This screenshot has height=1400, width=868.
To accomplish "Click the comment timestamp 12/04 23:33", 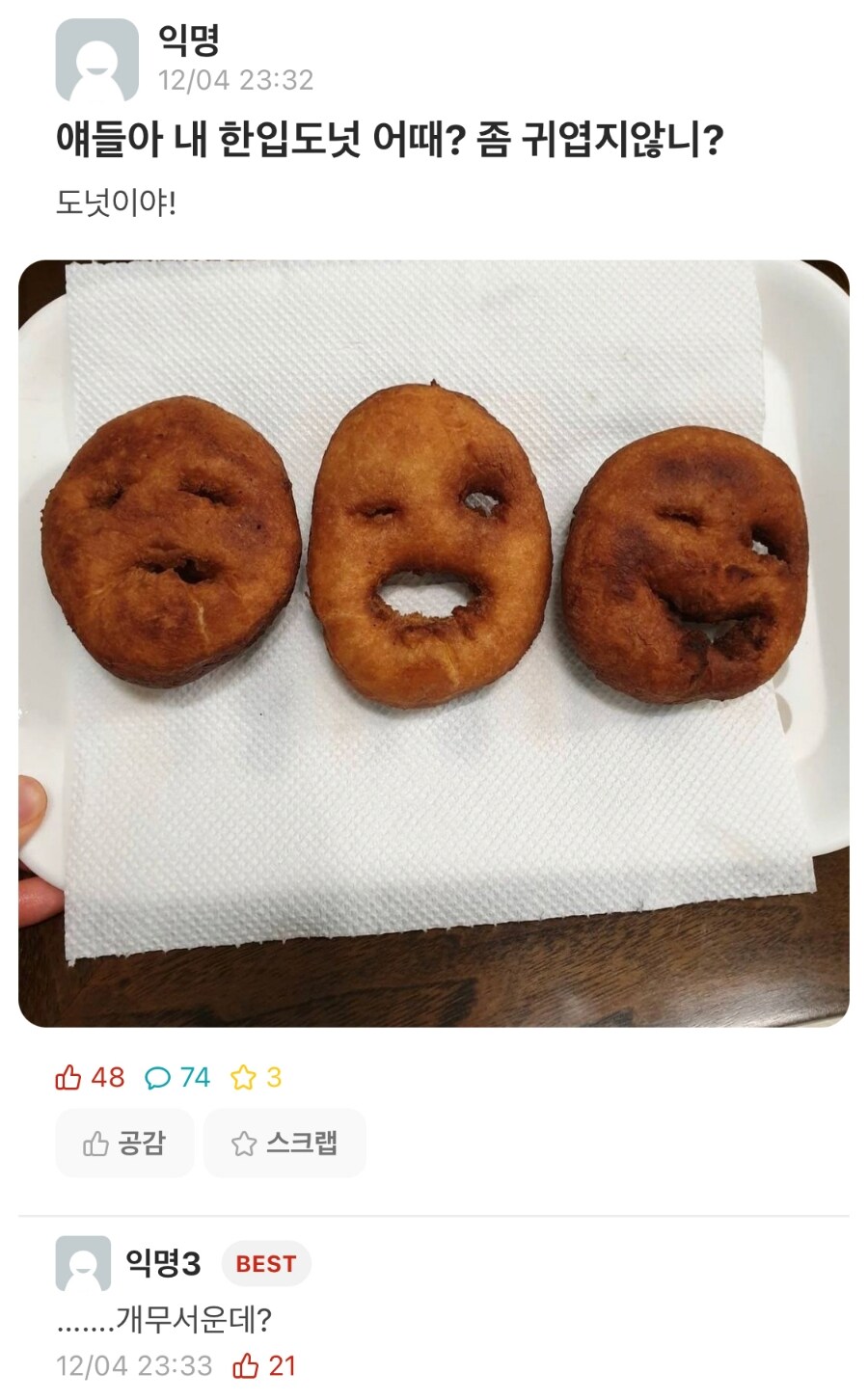I will [133, 1365].
